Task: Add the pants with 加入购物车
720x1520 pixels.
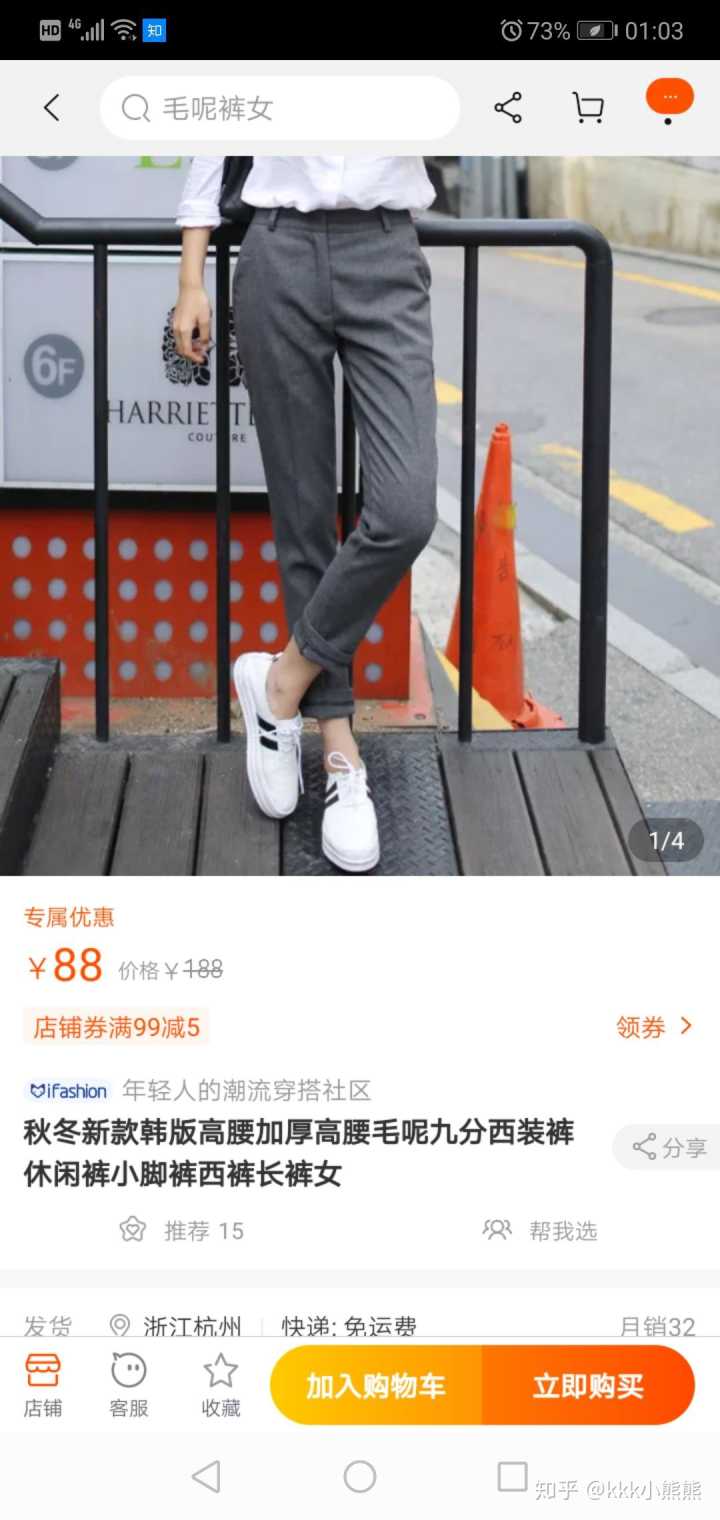Action: [x=376, y=1386]
